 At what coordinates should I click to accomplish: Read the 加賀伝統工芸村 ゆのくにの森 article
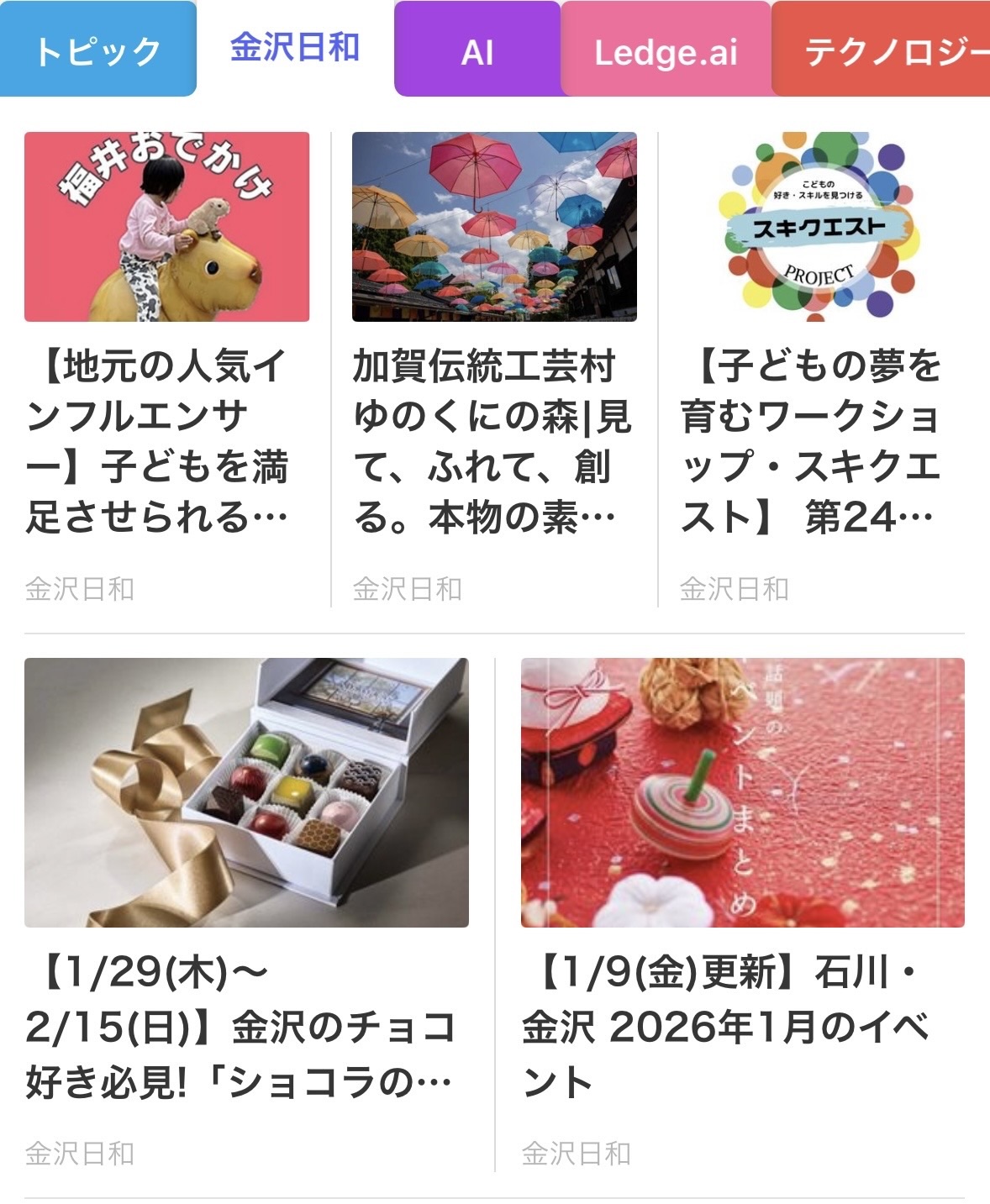tap(493, 441)
